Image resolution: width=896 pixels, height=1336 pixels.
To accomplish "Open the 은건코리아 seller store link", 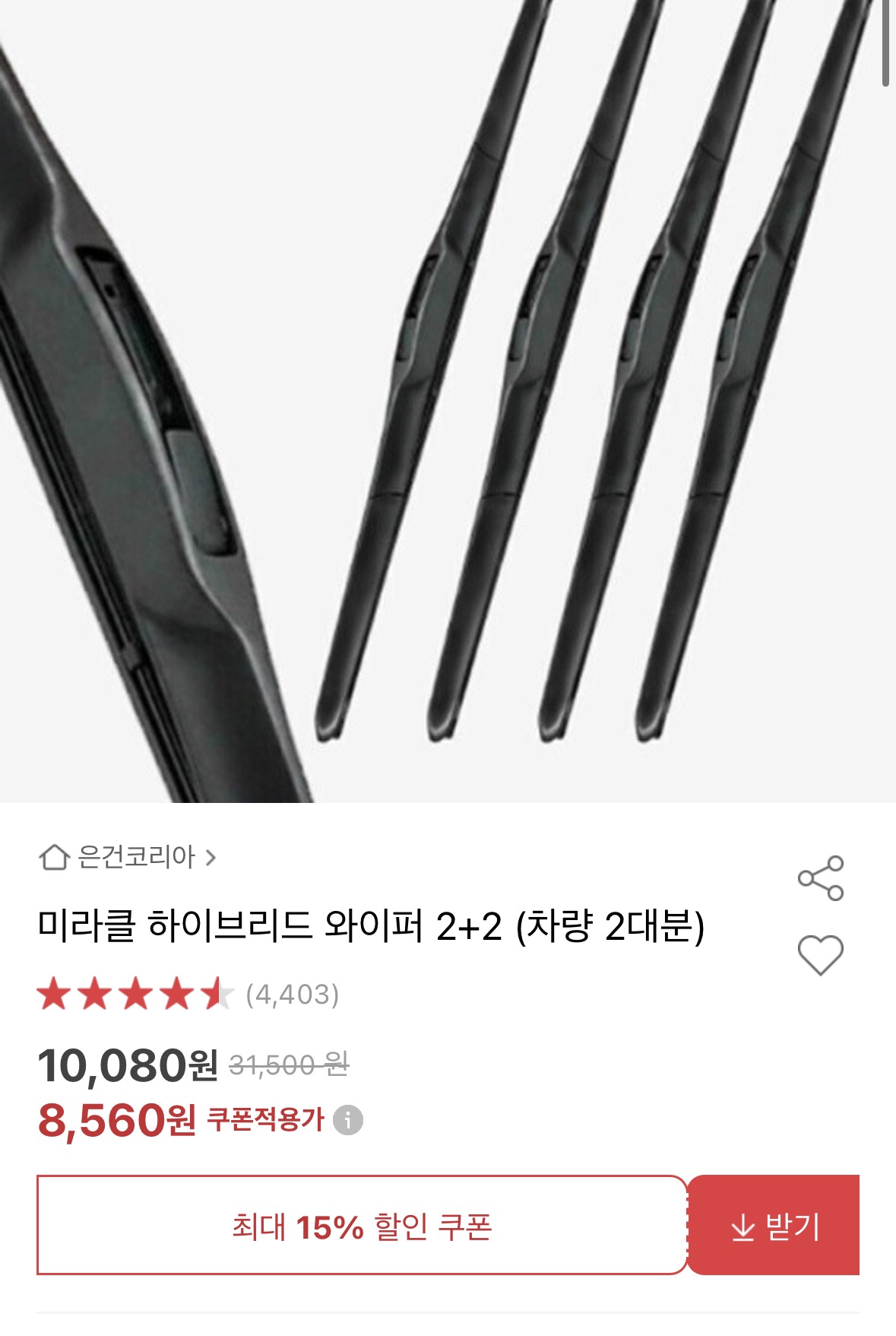I will (x=129, y=857).
